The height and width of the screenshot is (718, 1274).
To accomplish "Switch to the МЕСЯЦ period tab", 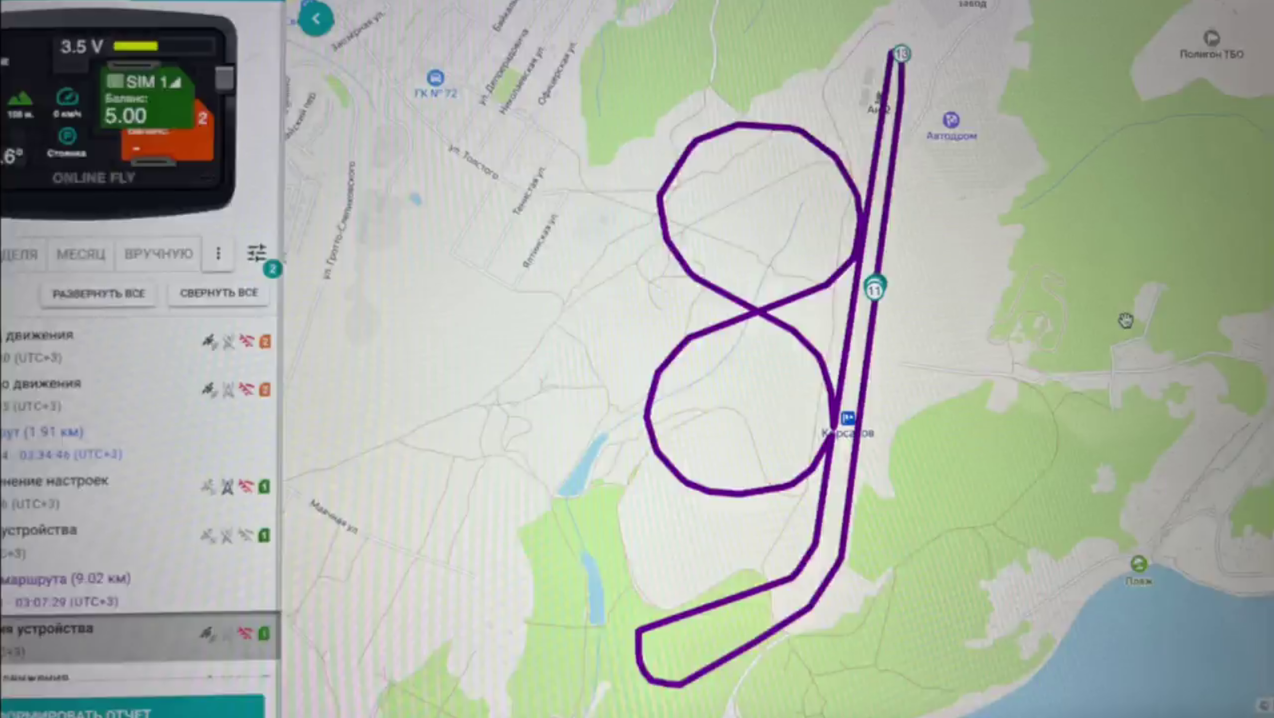I will click(80, 254).
